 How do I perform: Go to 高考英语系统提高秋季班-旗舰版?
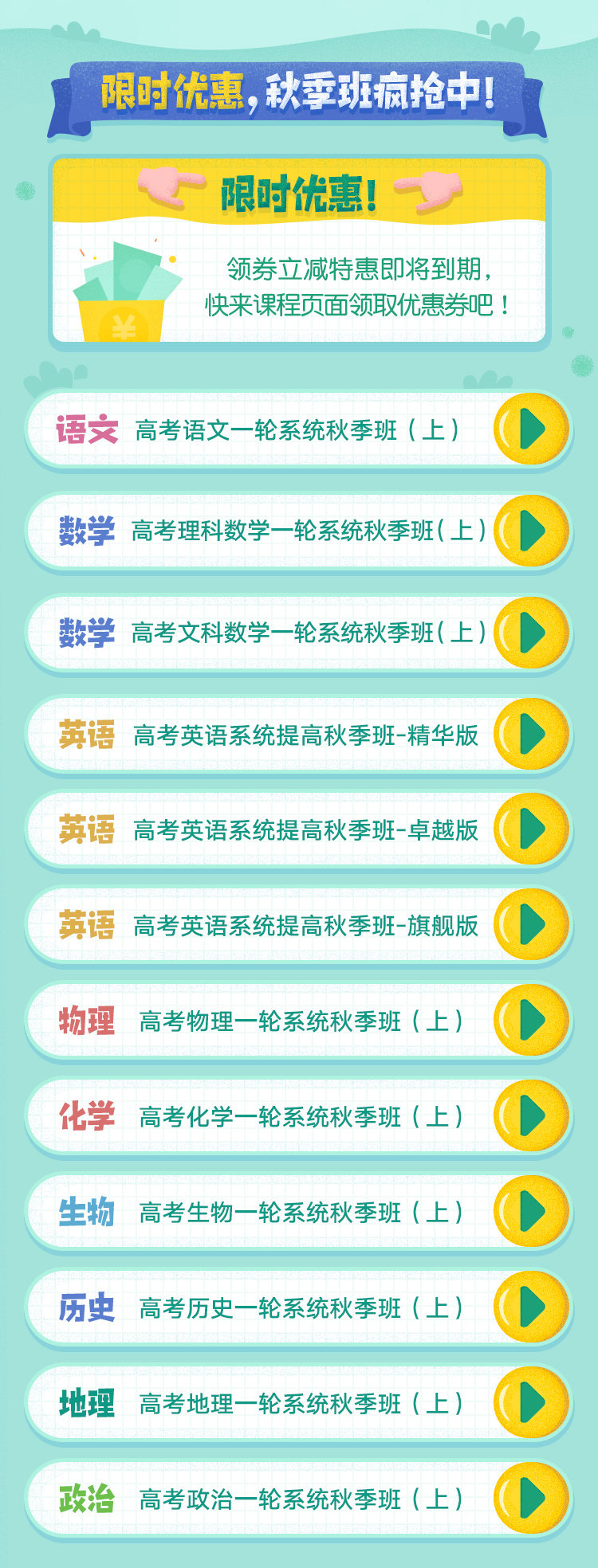(531, 924)
